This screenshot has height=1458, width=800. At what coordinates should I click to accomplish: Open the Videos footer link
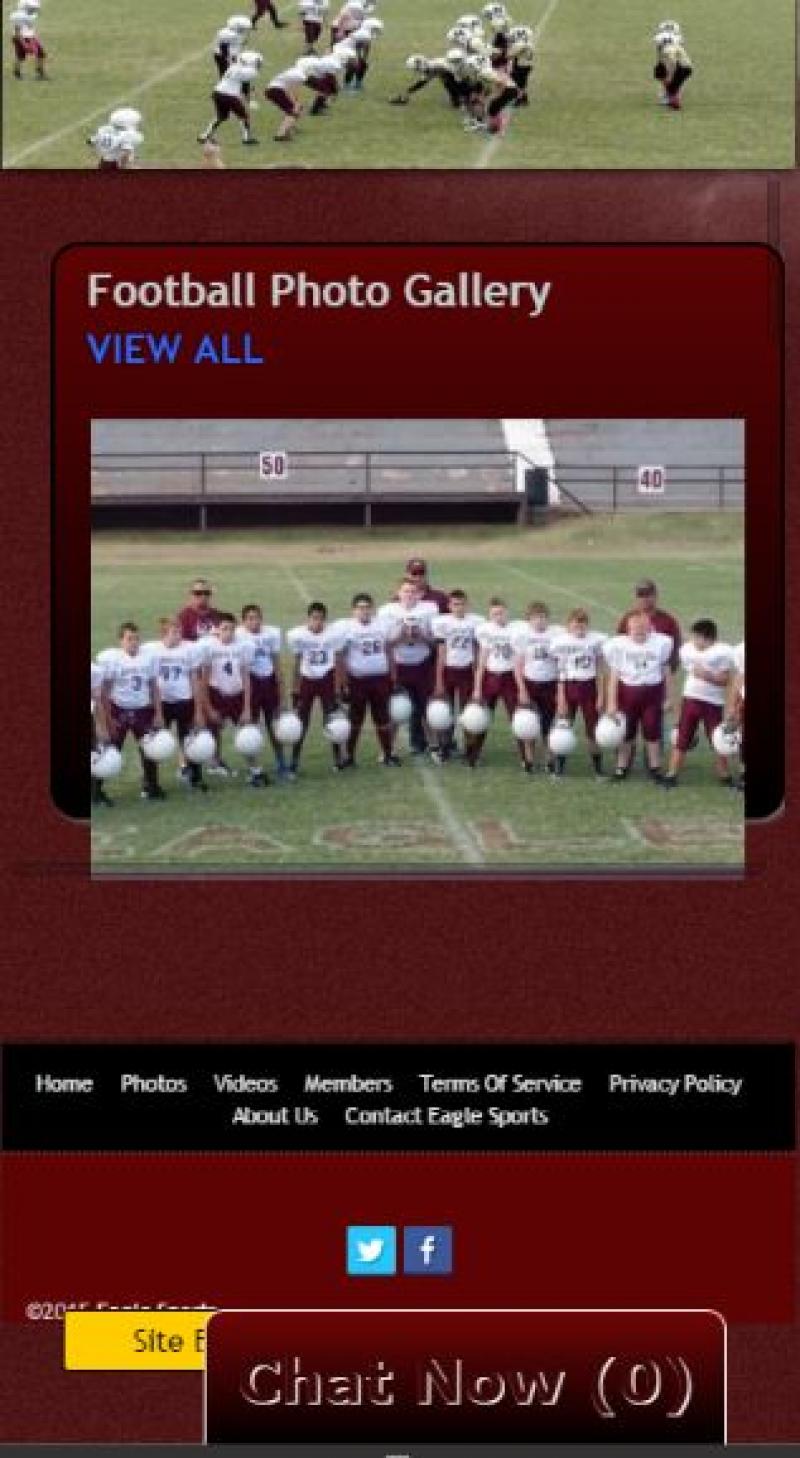(245, 1084)
